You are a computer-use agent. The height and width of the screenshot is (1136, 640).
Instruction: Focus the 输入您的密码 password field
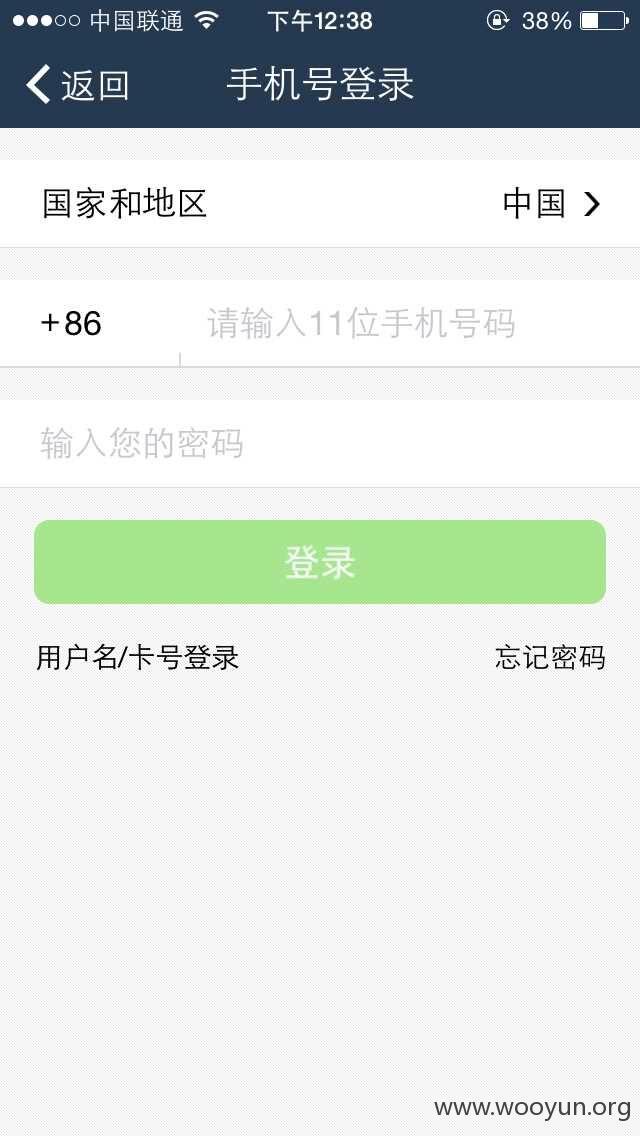click(320, 443)
